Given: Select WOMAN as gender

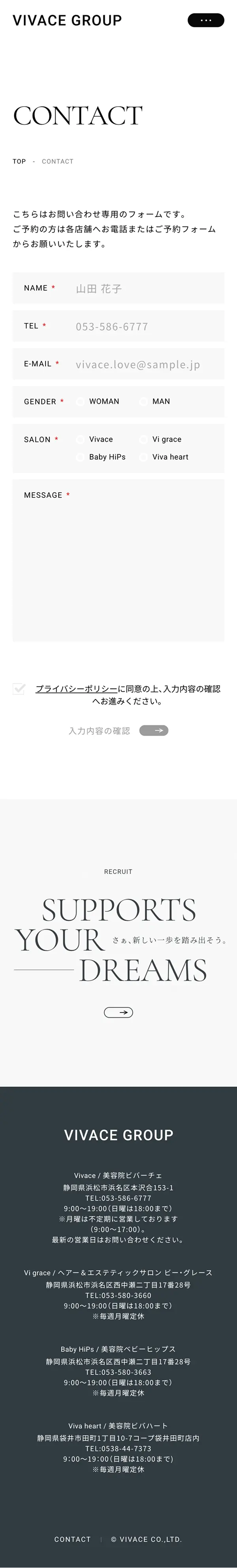Looking at the screenshot, I should click(81, 402).
